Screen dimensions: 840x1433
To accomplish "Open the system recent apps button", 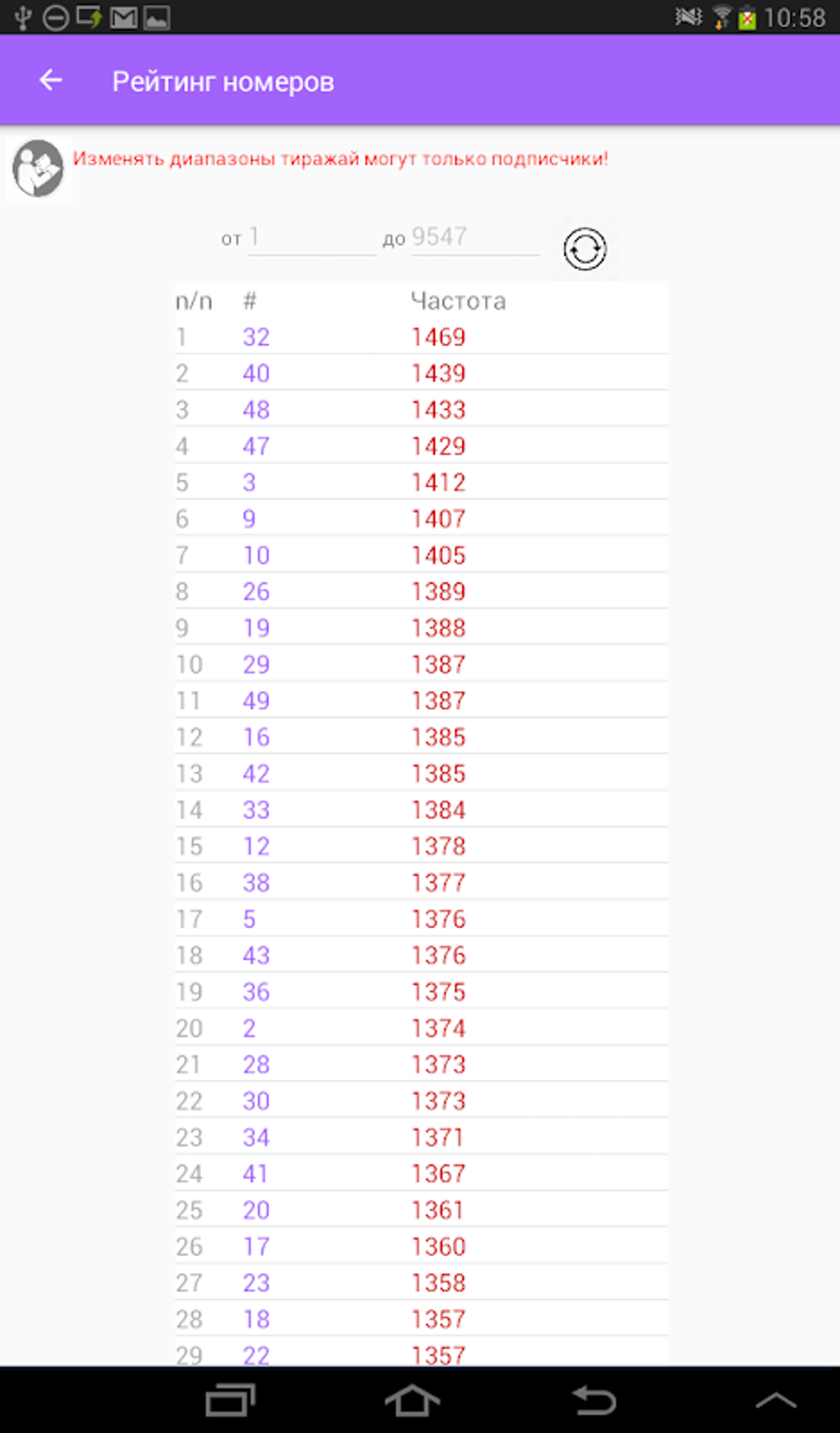I will [x=230, y=1399].
